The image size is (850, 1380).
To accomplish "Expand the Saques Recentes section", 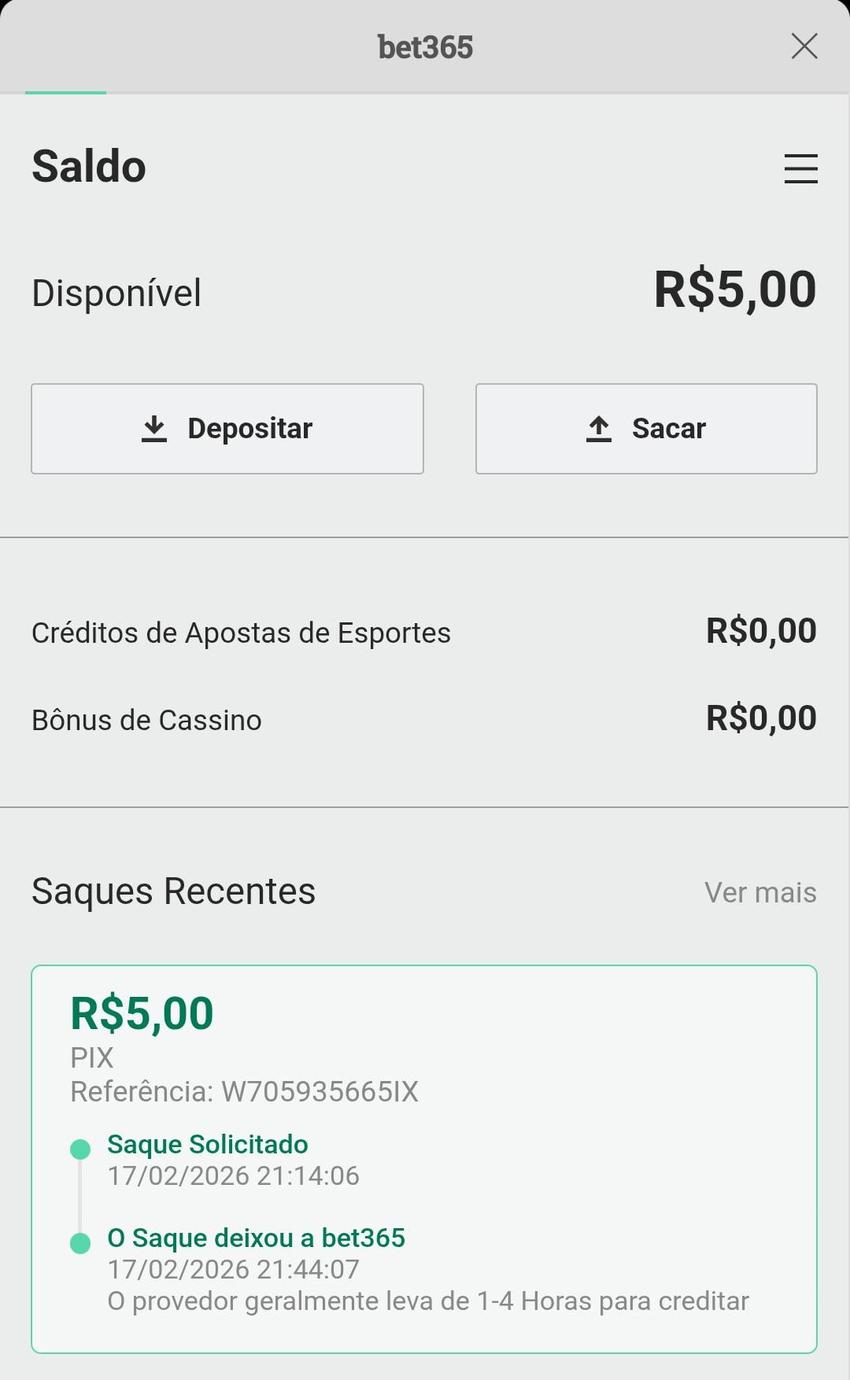I will pos(173,890).
